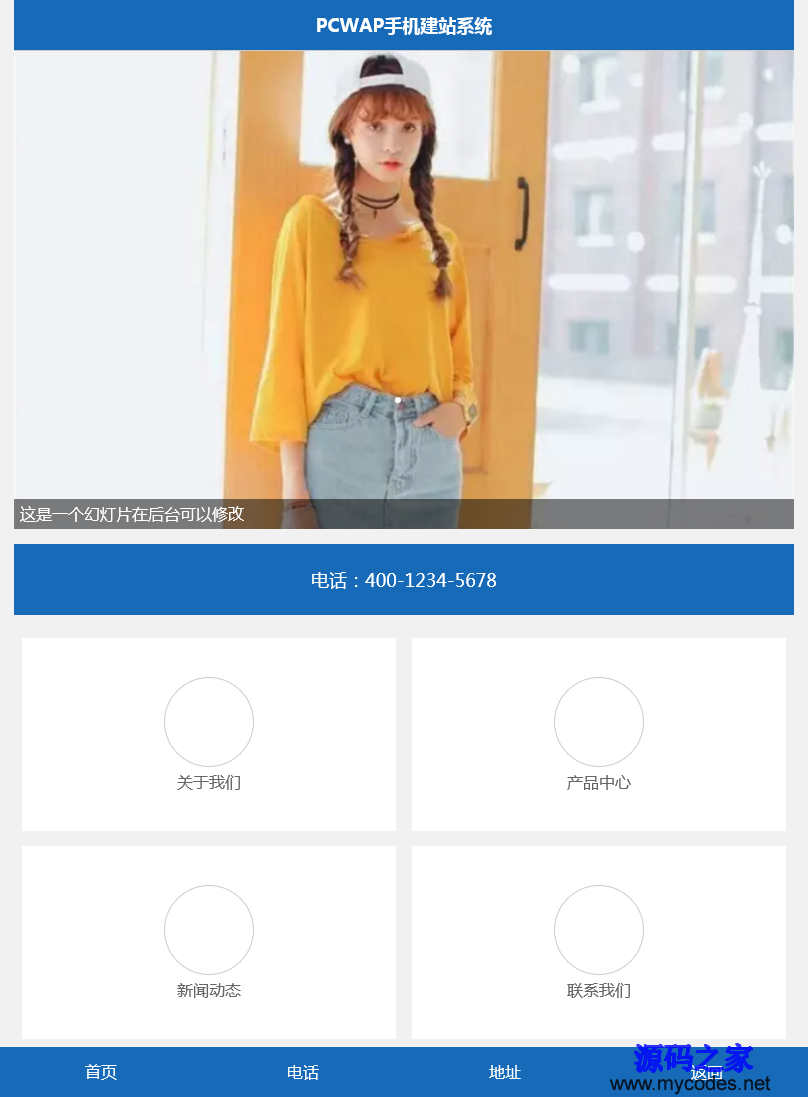The image size is (808, 1097).
Task: Open the 地址 bottom item
Action: (505, 1072)
